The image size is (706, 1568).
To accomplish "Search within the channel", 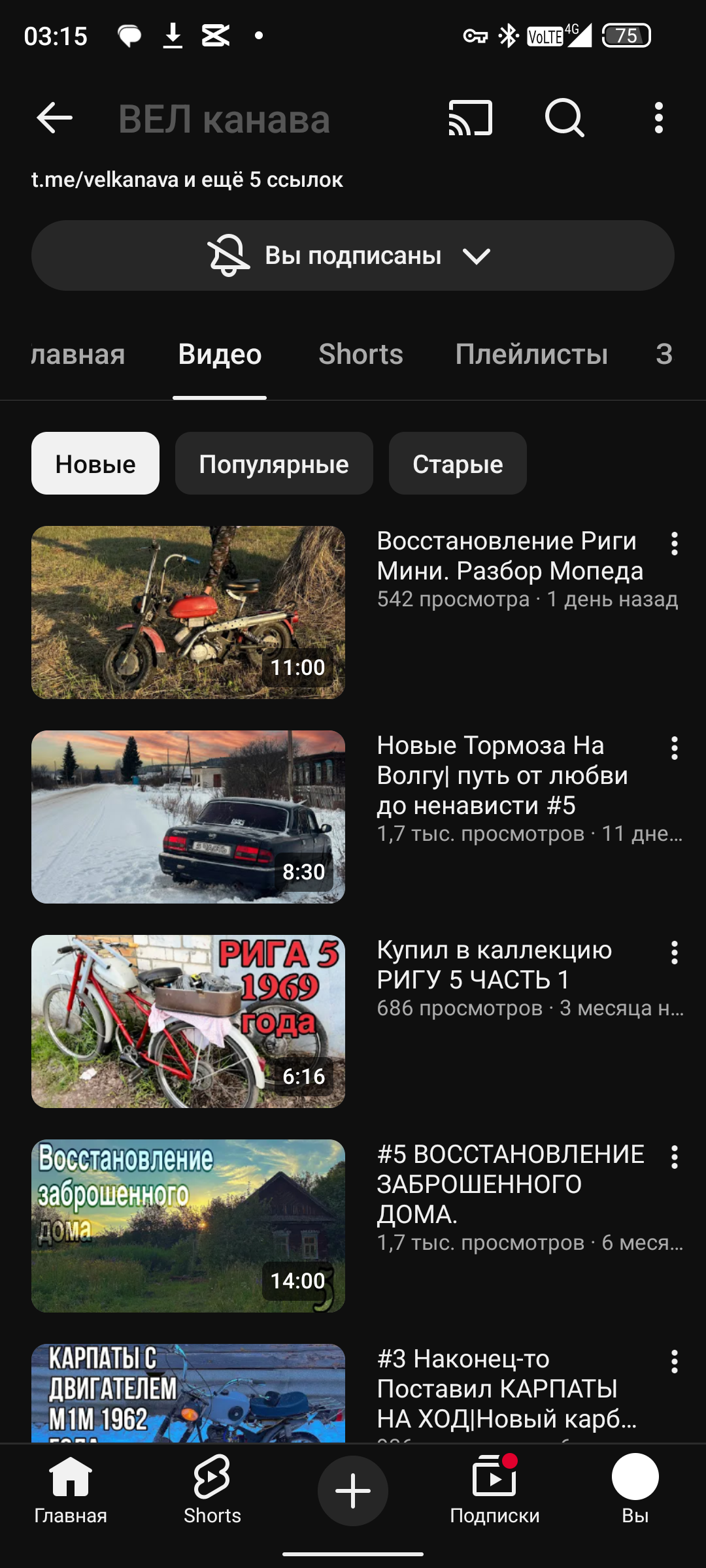I will pyautogui.click(x=564, y=118).
